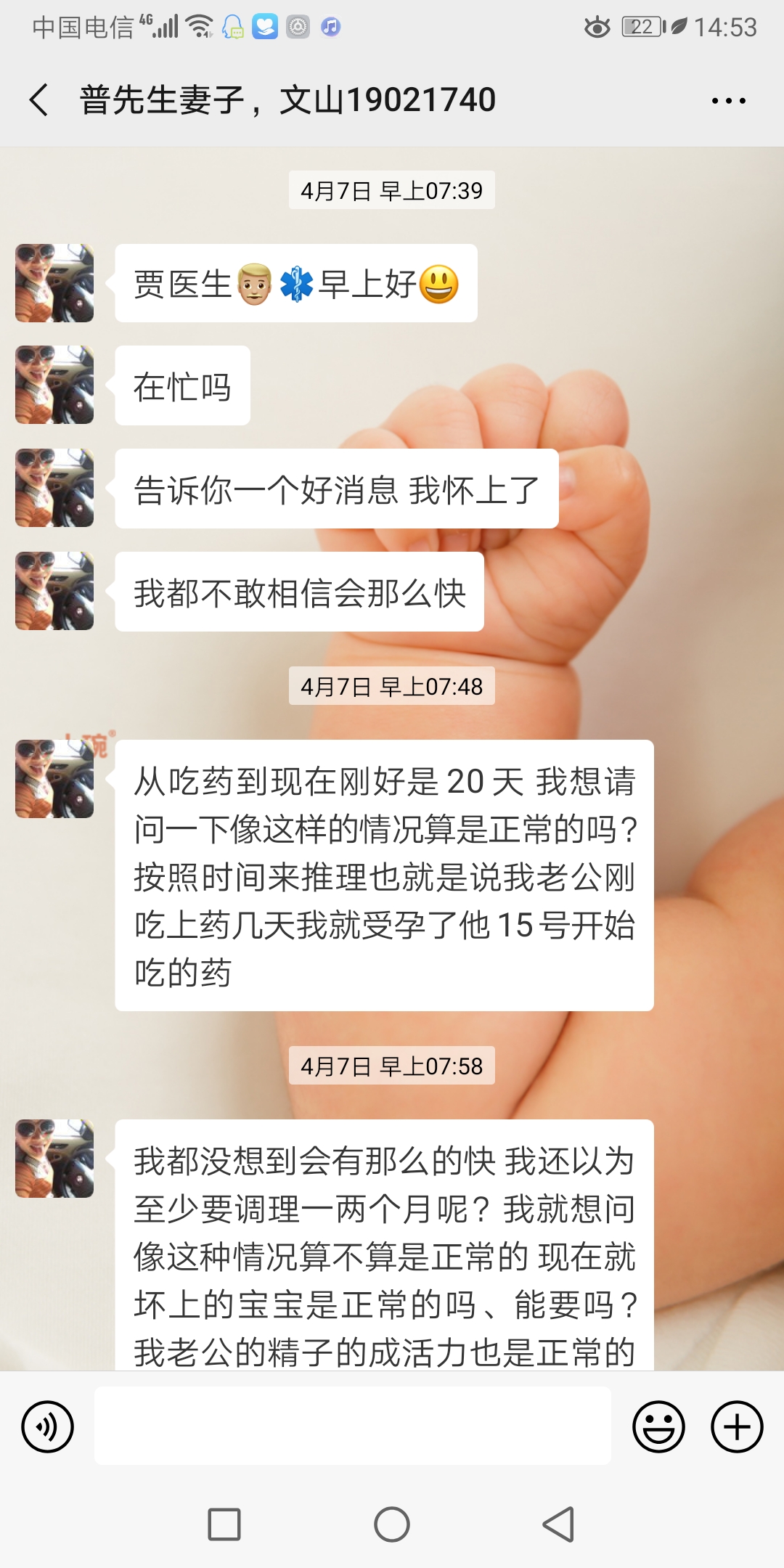
Task: Open the three-dot chat options menu
Action: coord(729,101)
